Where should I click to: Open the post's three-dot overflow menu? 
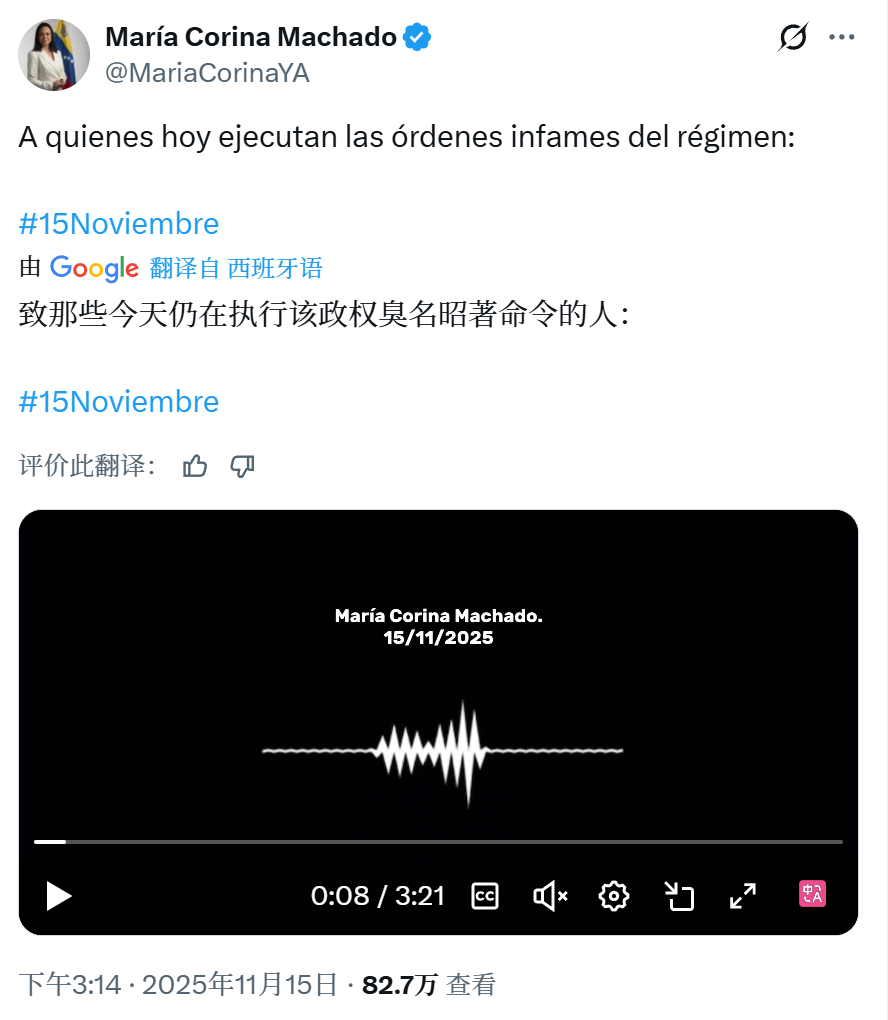click(x=841, y=38)
